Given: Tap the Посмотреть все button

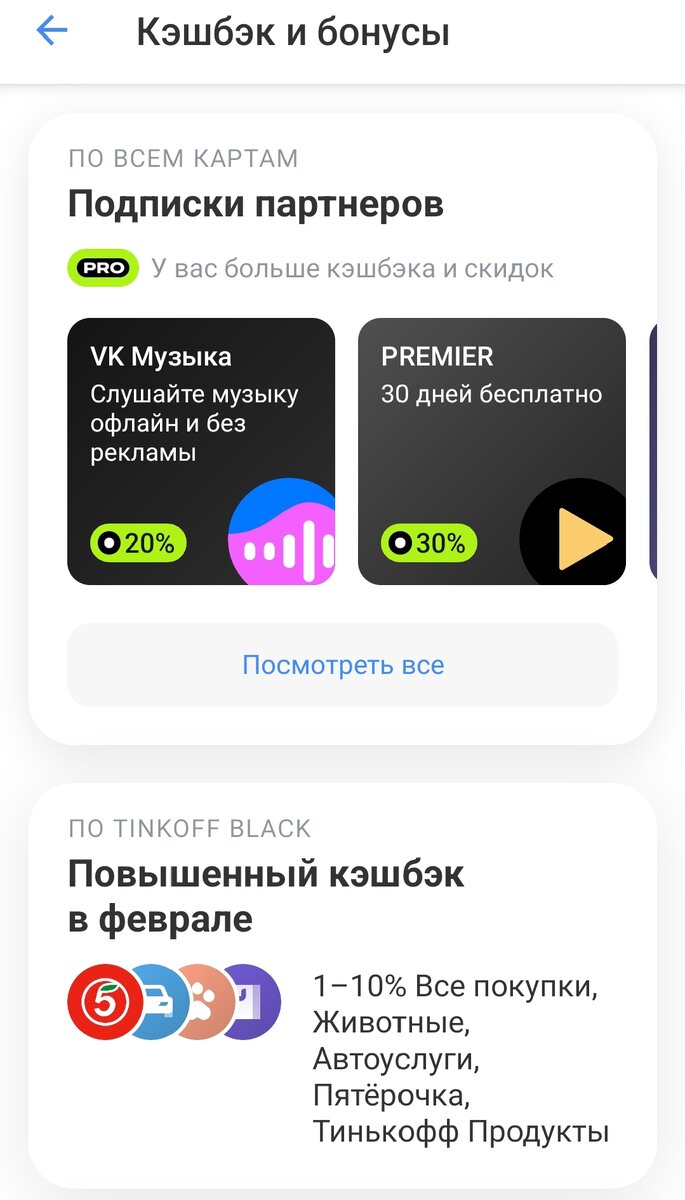Looking at the screenshot, I should [x=342, y=665].
